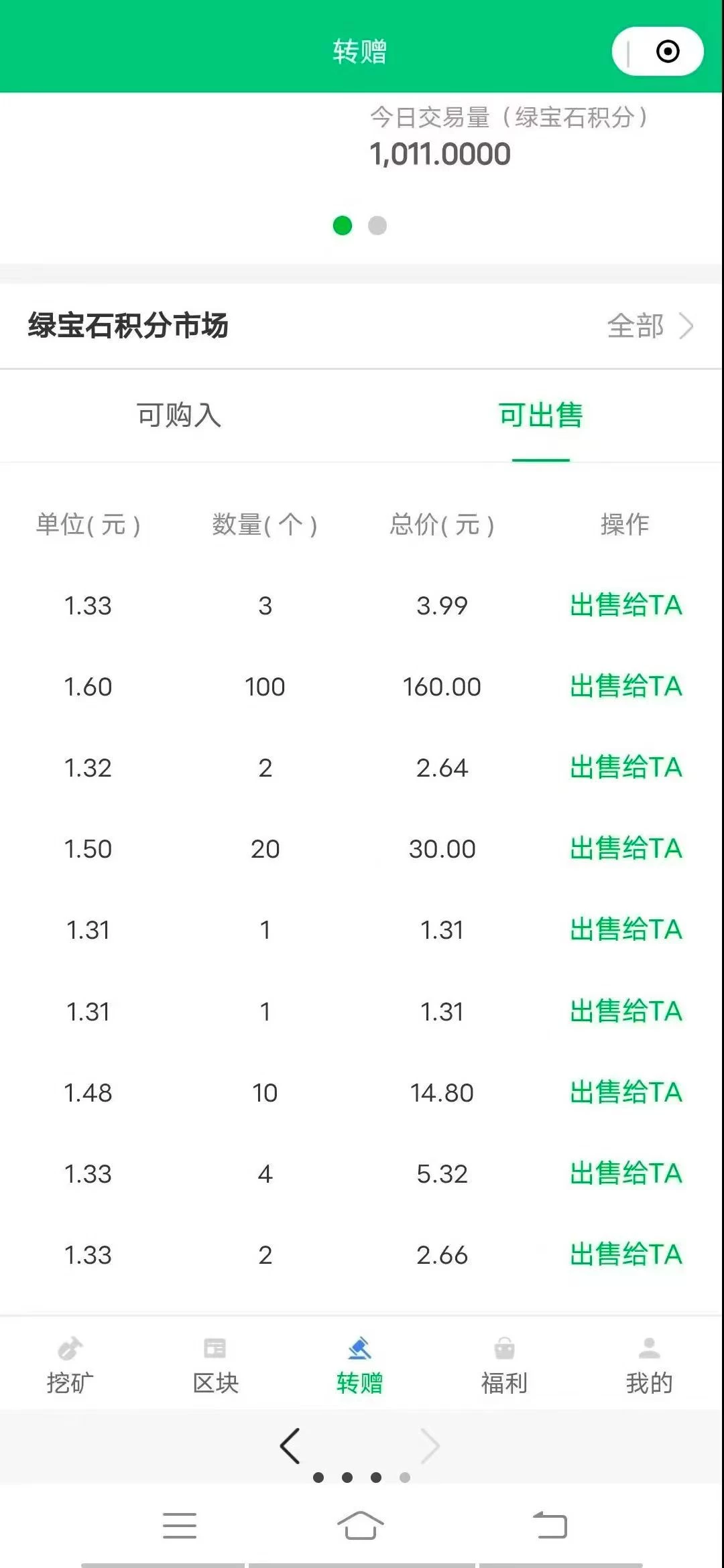The width and height of the screenshot is (724, 1568).
Task: Select the 我的 profile icon
Action: coord(649,1360)
